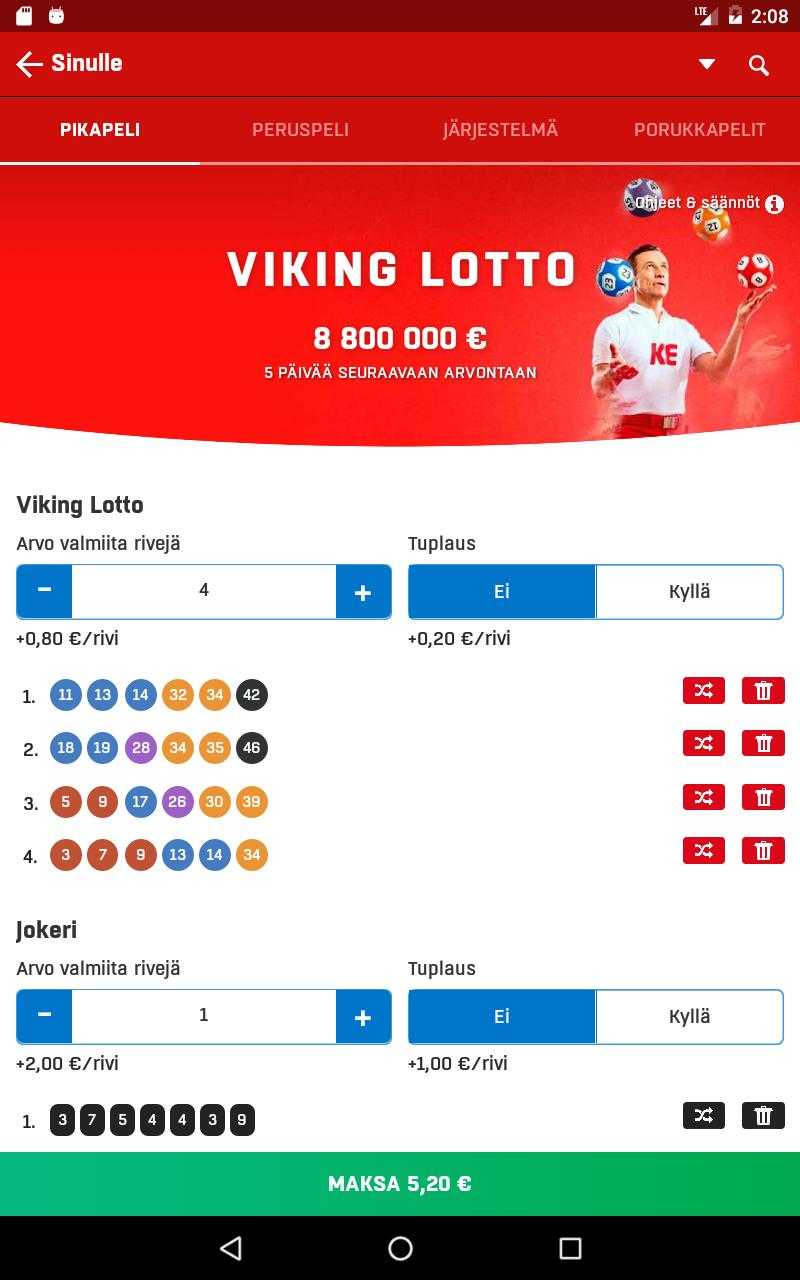Go back using the Sinulle arrow
Image resolution: width=800 pixels, height=1280 pixels.
(x=30, y=64)
